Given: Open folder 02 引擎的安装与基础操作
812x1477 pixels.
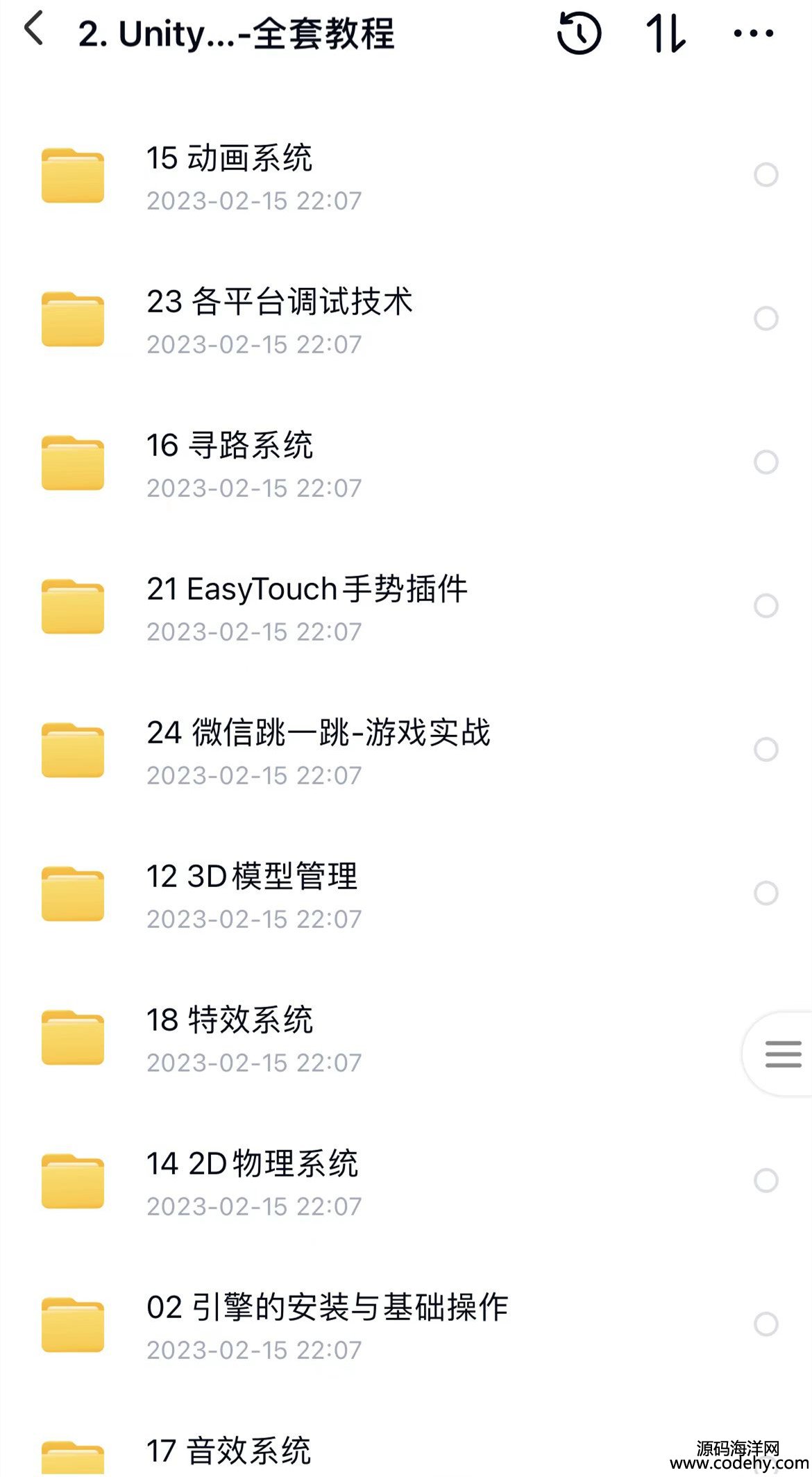Looking at the screenshot, I should click(406, 1326).
